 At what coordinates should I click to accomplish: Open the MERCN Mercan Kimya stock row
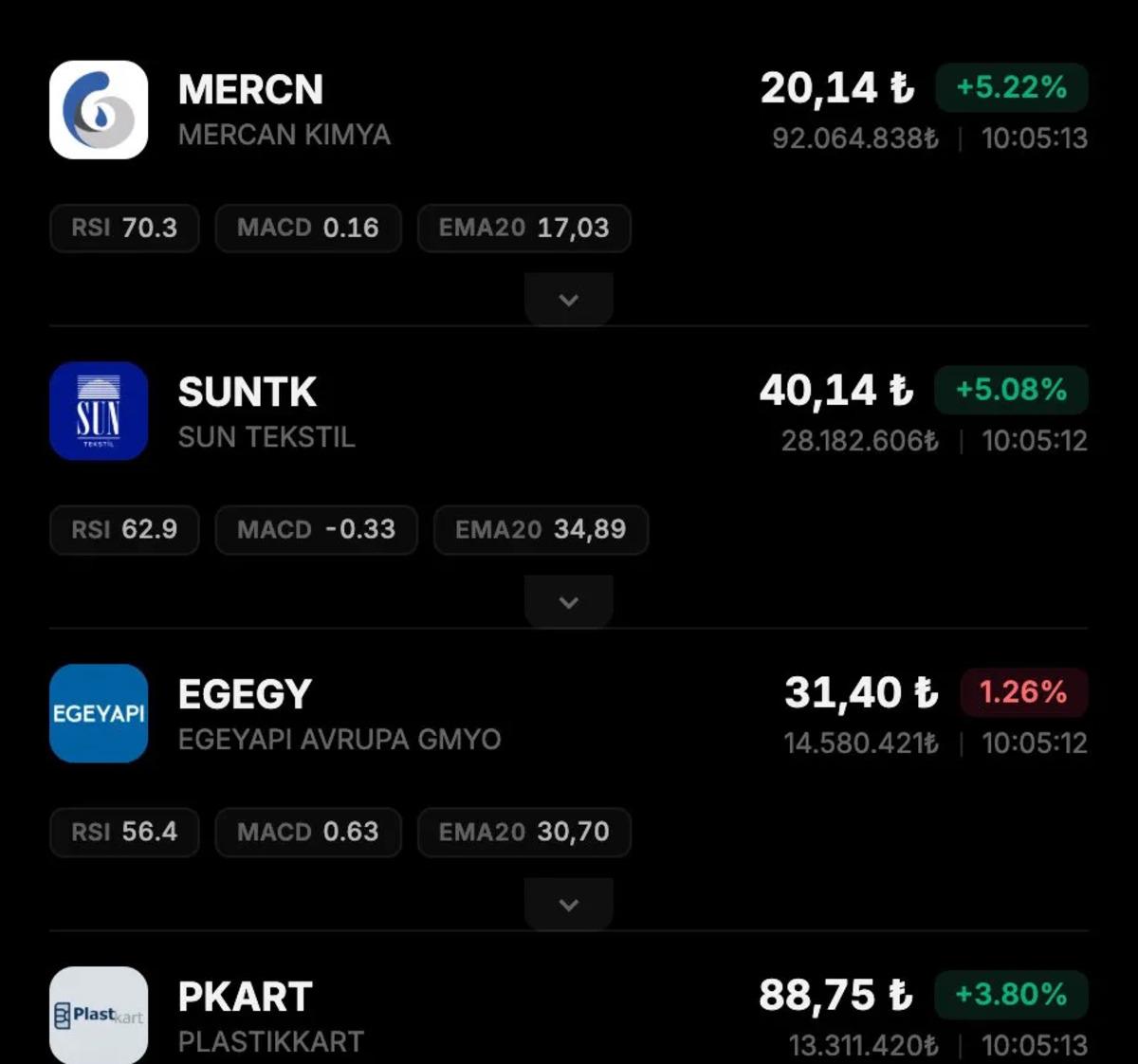pos(283,110)
